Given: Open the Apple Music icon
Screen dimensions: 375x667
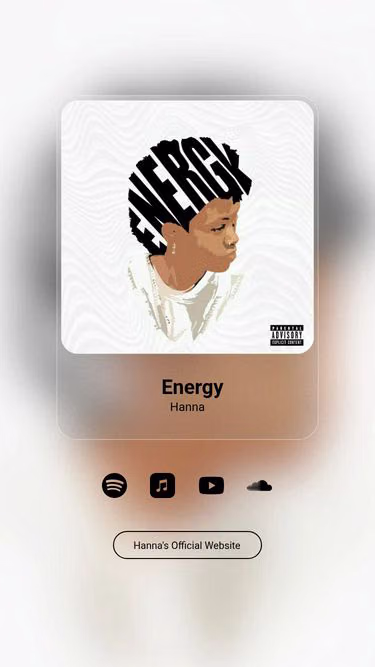Looking at the screenshot, I should point(162,485).
